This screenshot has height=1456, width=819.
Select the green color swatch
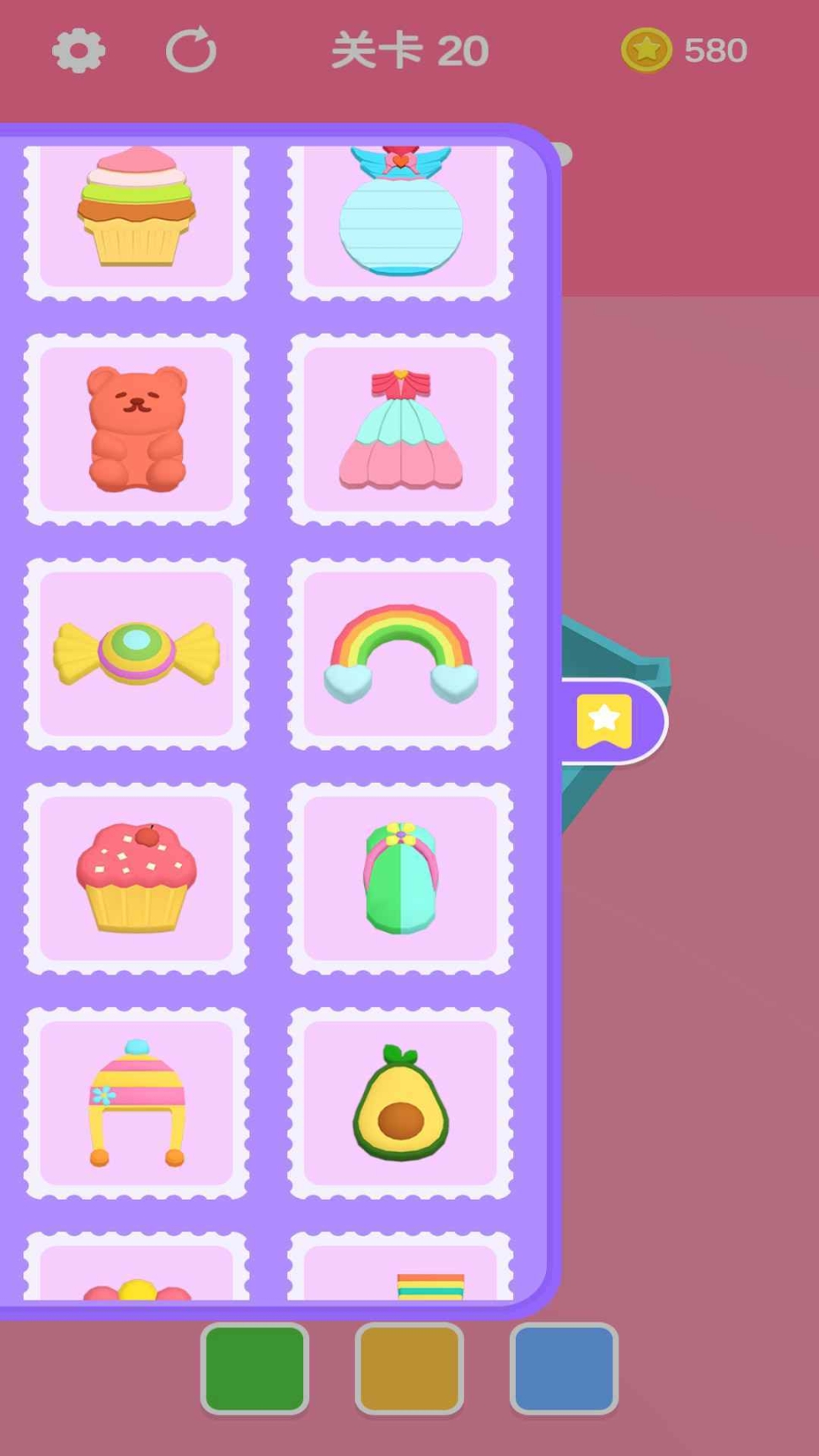tap(254, 1368)
